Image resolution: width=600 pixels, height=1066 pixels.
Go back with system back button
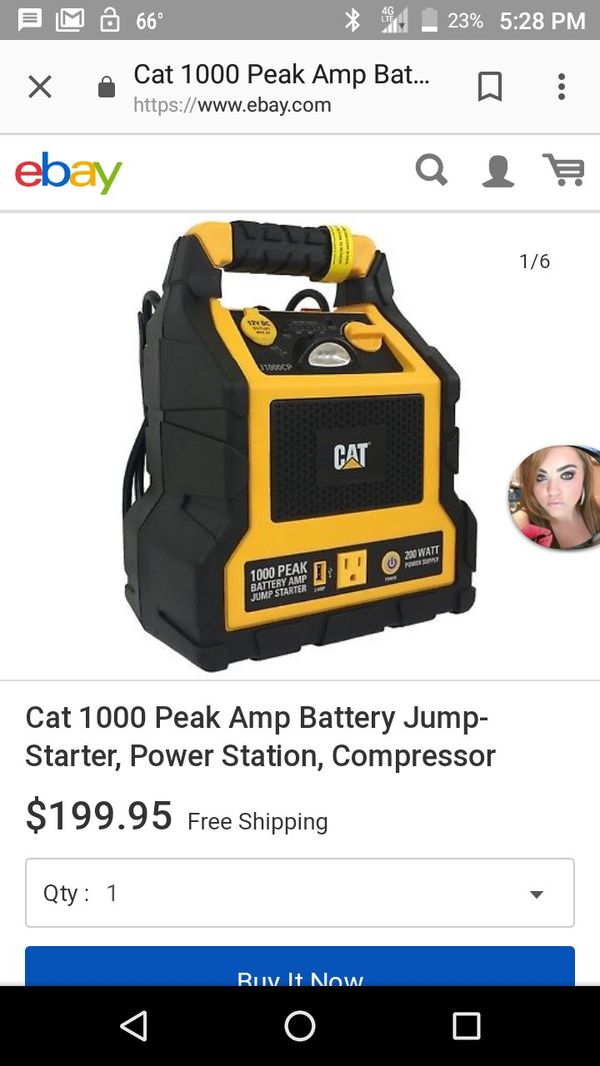click(133, 1026)
